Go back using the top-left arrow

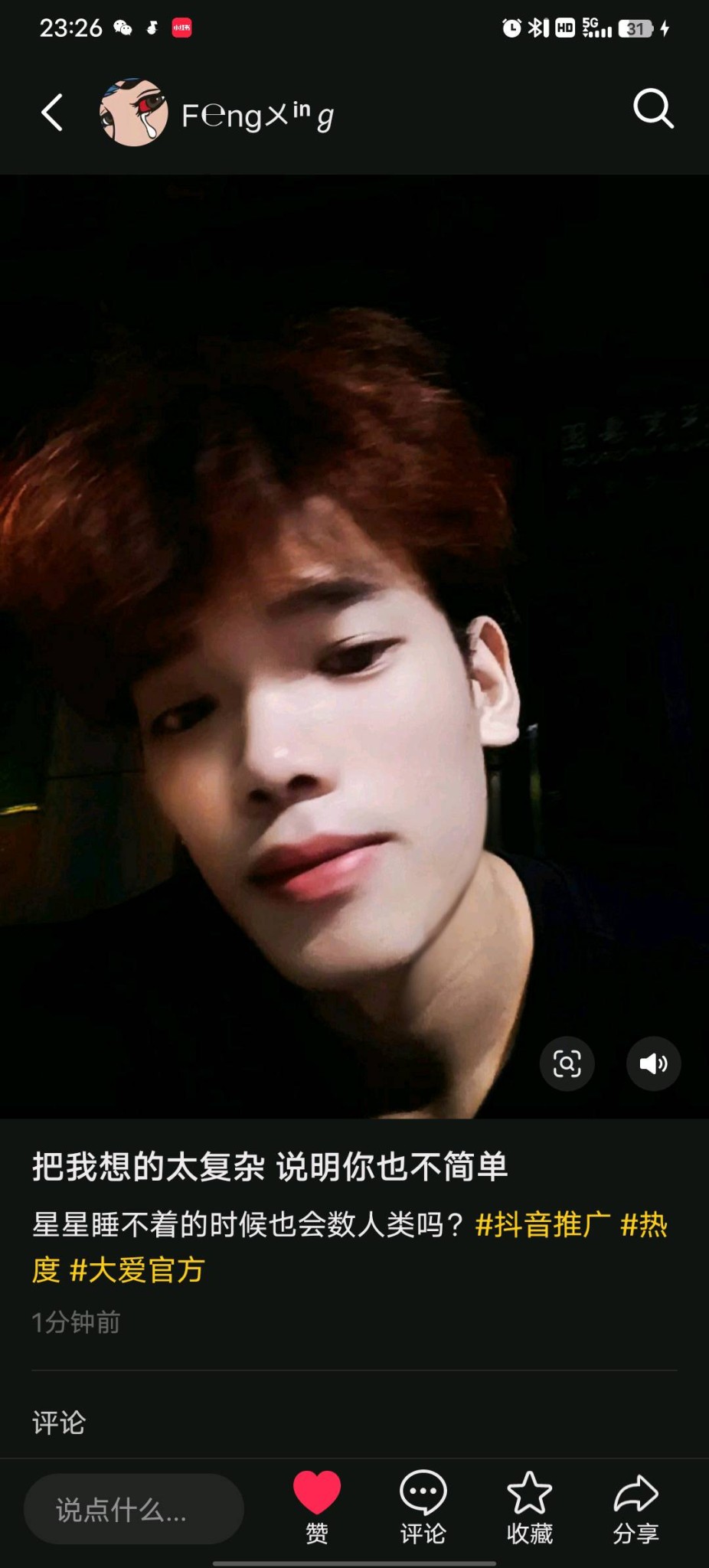click(51, 113)
